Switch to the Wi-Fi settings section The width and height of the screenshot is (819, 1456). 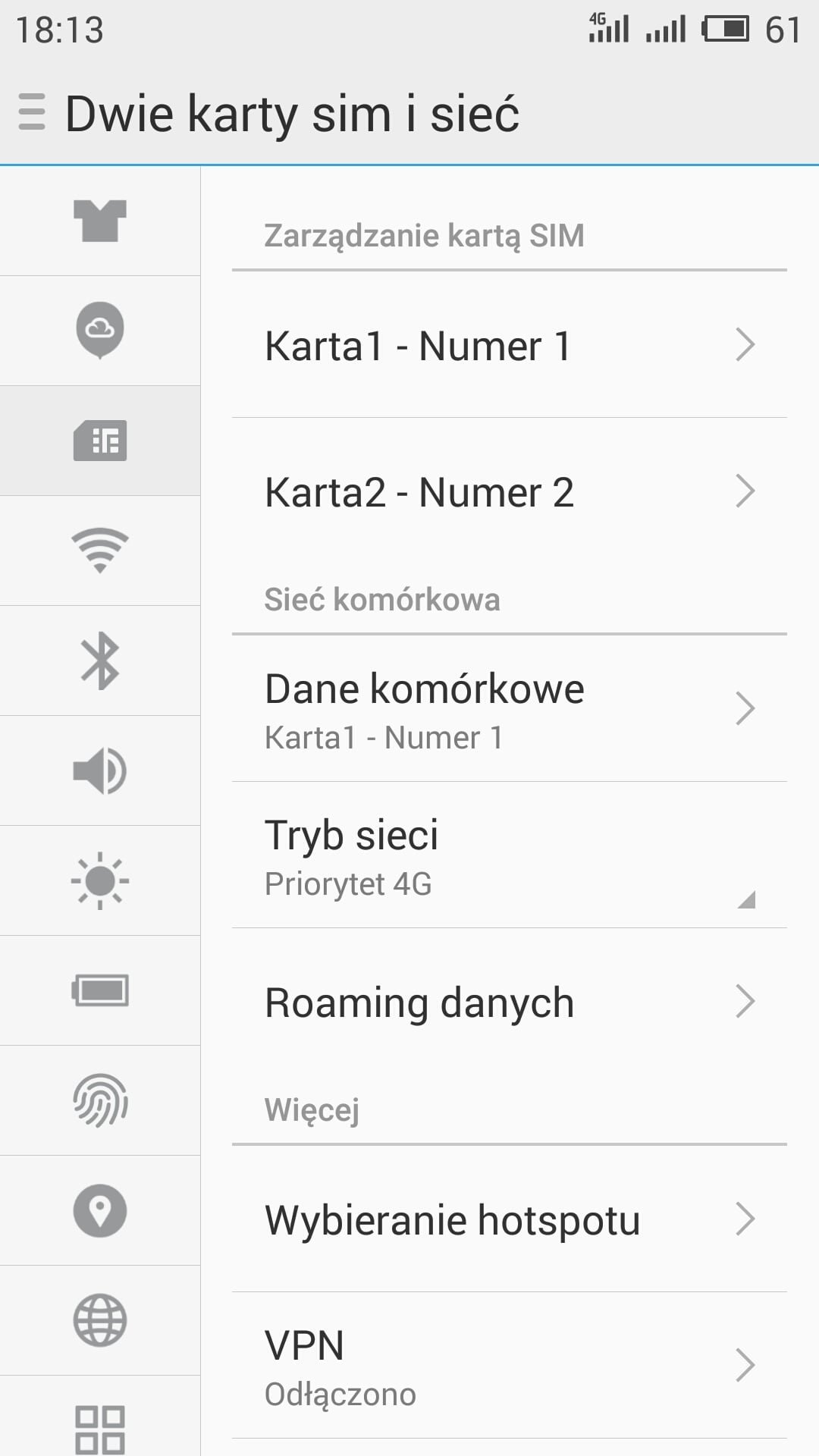click(100, 551)
